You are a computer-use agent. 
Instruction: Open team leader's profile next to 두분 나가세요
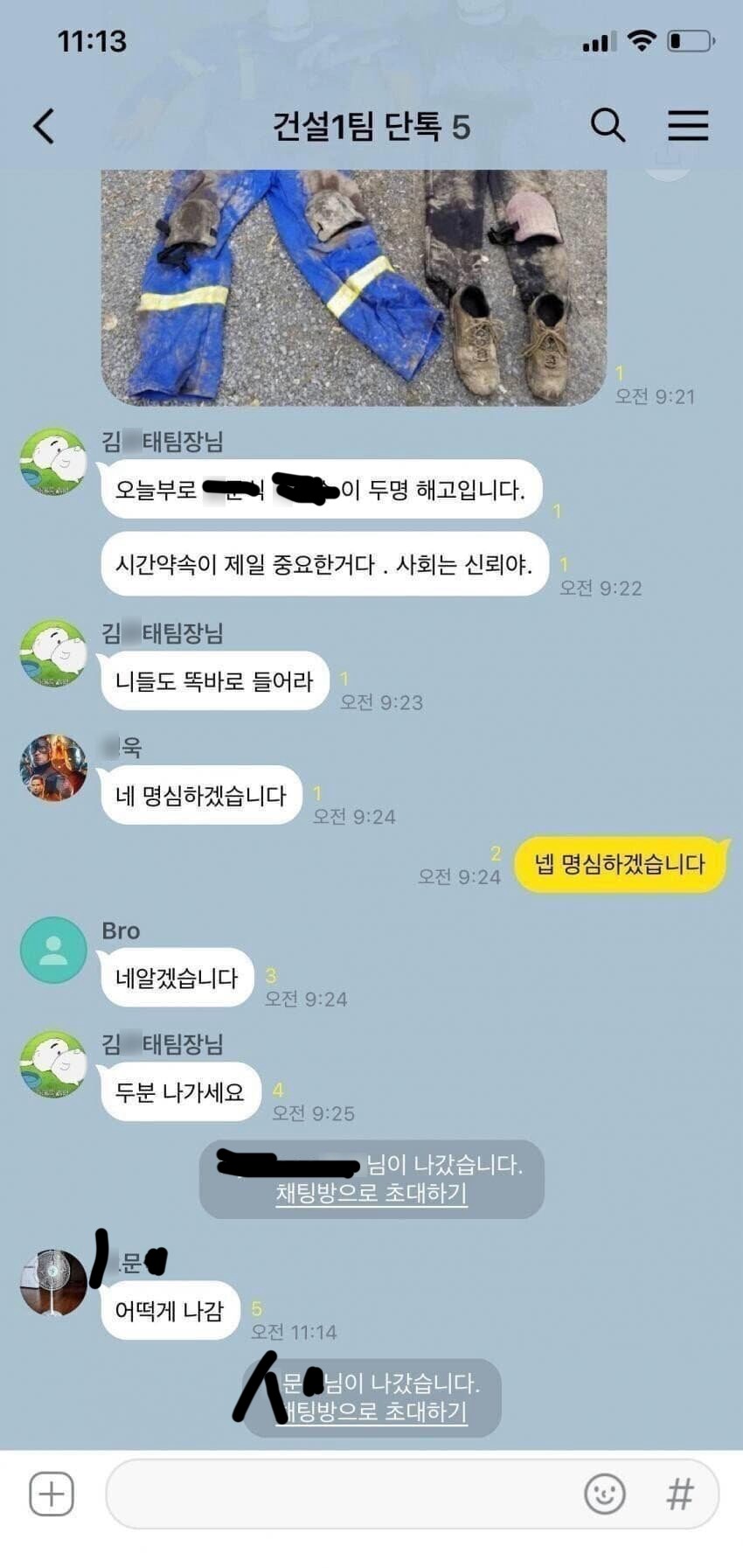point(53,1063)
